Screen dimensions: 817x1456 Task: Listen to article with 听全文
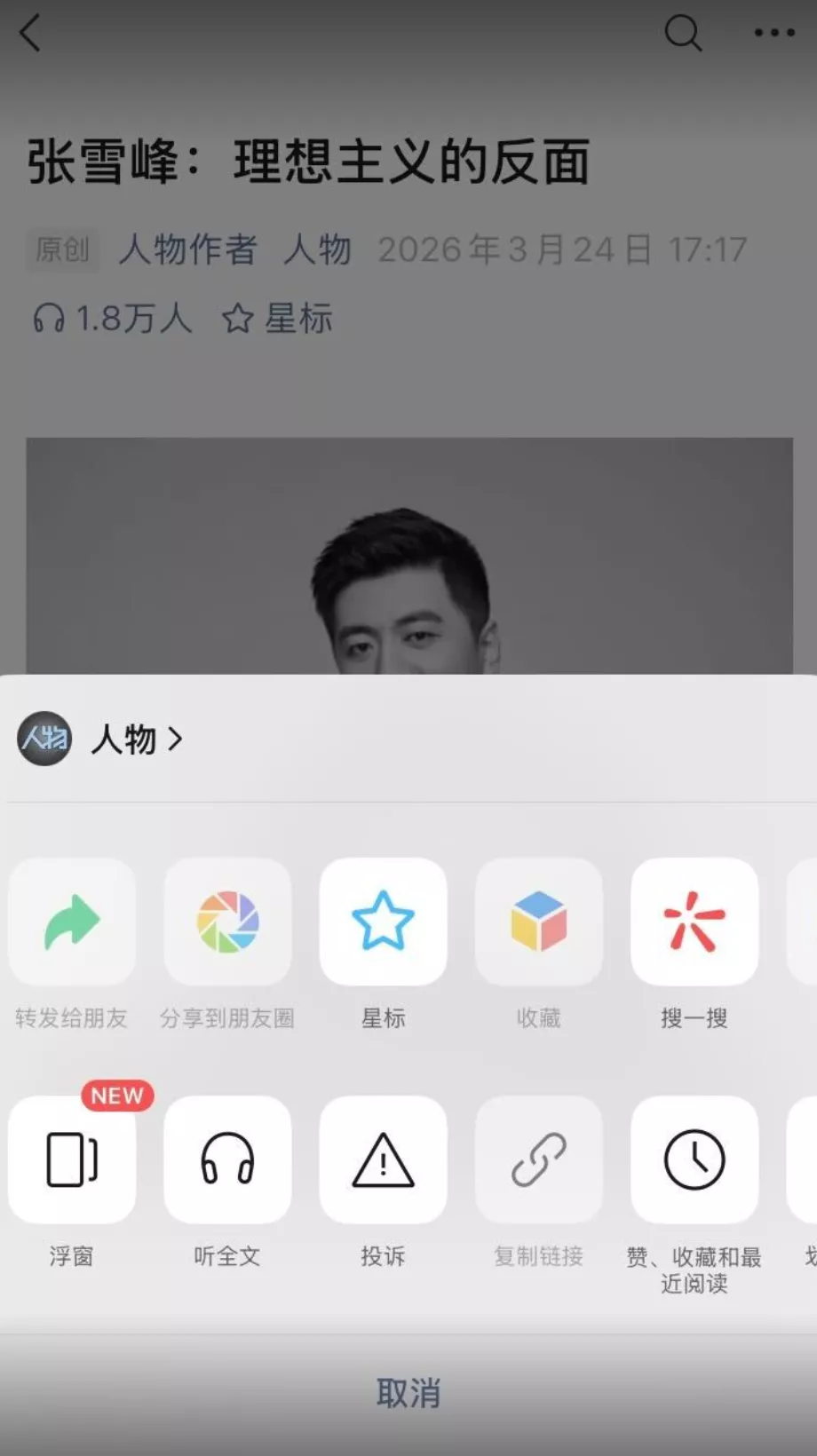[x=227, y=1159]
